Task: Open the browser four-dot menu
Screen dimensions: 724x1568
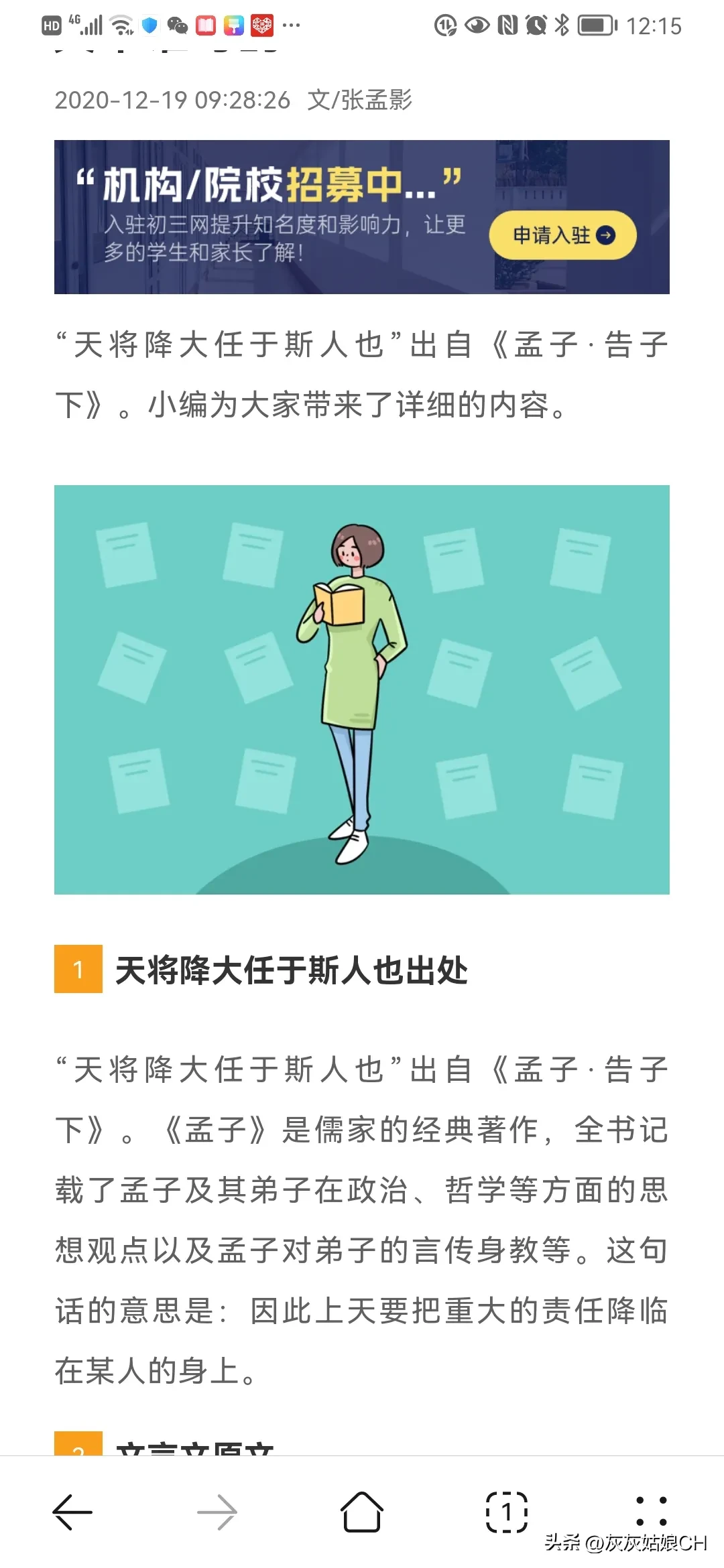Action: [x=651, y=1511]
